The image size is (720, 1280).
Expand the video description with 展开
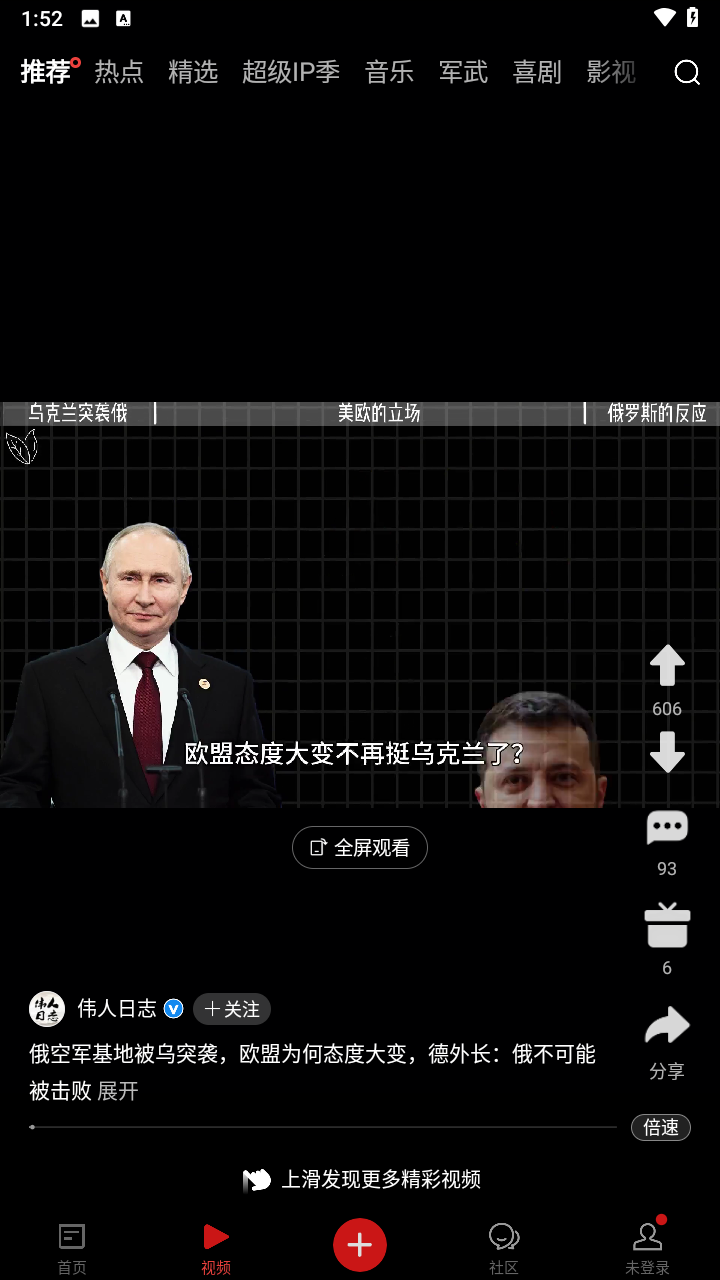click(x=118, y=1091)
